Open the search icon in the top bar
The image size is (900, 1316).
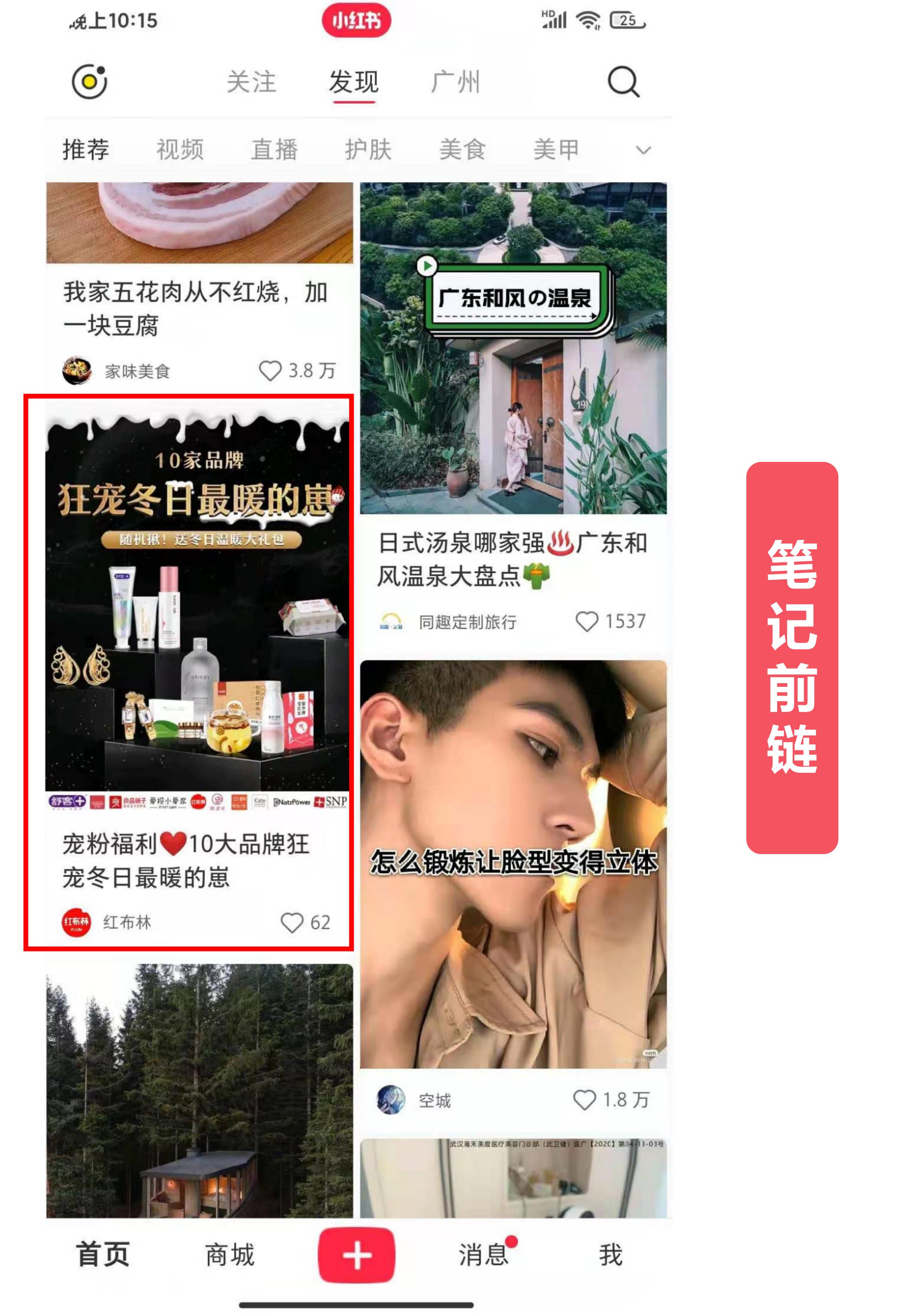pyautogui.click(x=623, y=82)
